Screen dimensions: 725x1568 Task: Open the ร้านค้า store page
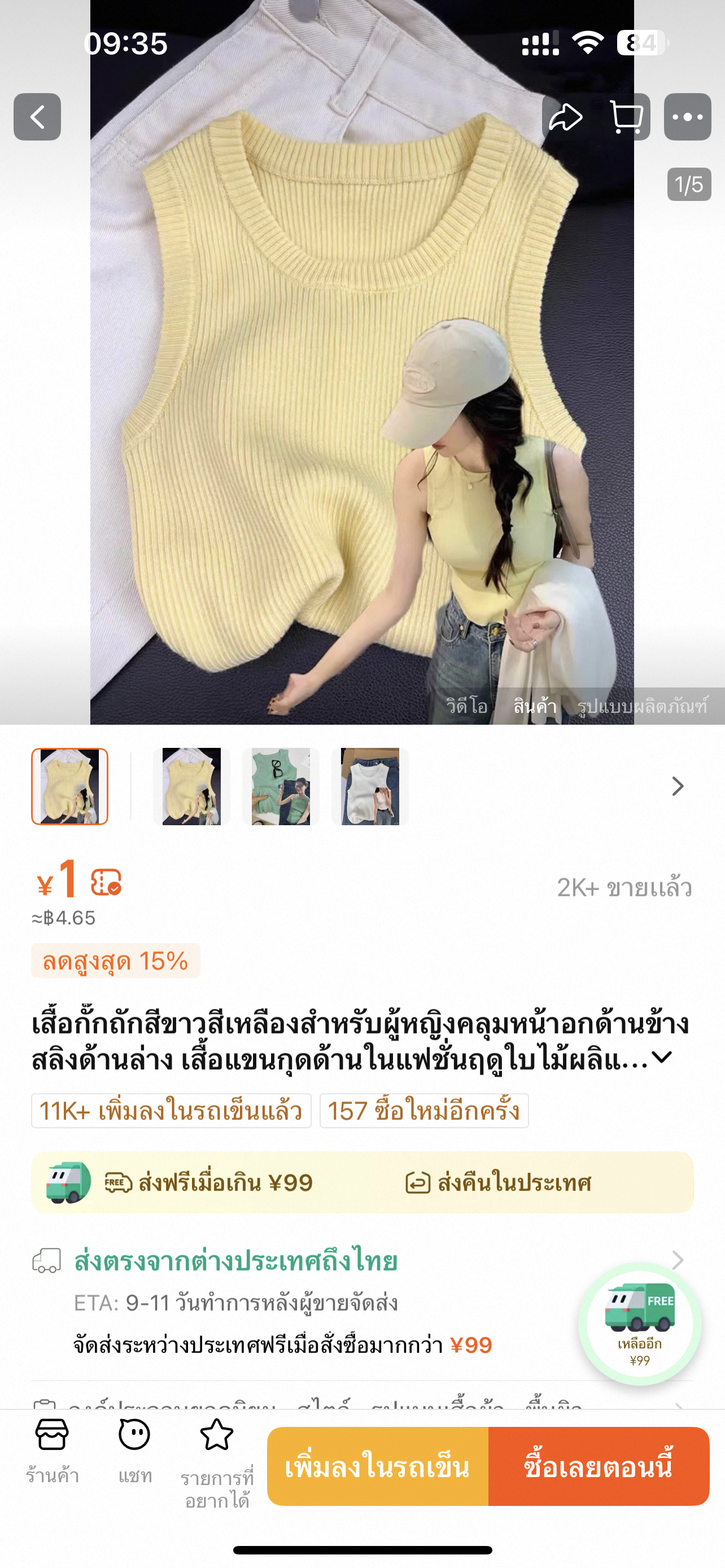click(x=53, y=1449)
